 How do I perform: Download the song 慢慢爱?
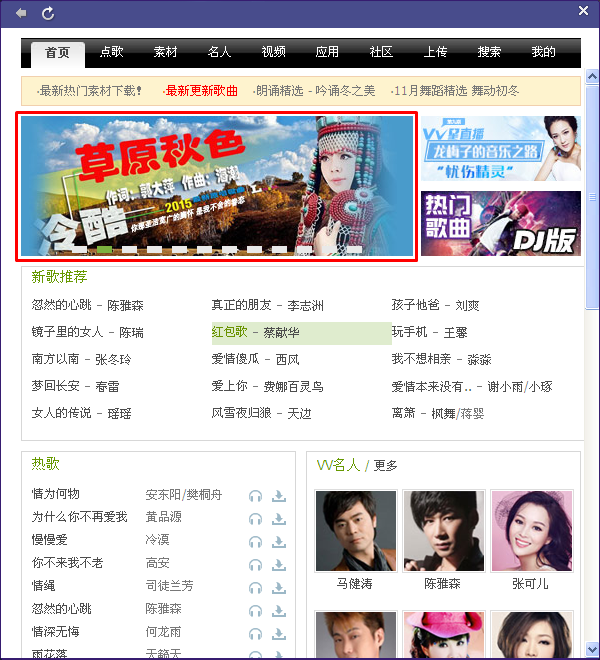[x=279, y=541]
